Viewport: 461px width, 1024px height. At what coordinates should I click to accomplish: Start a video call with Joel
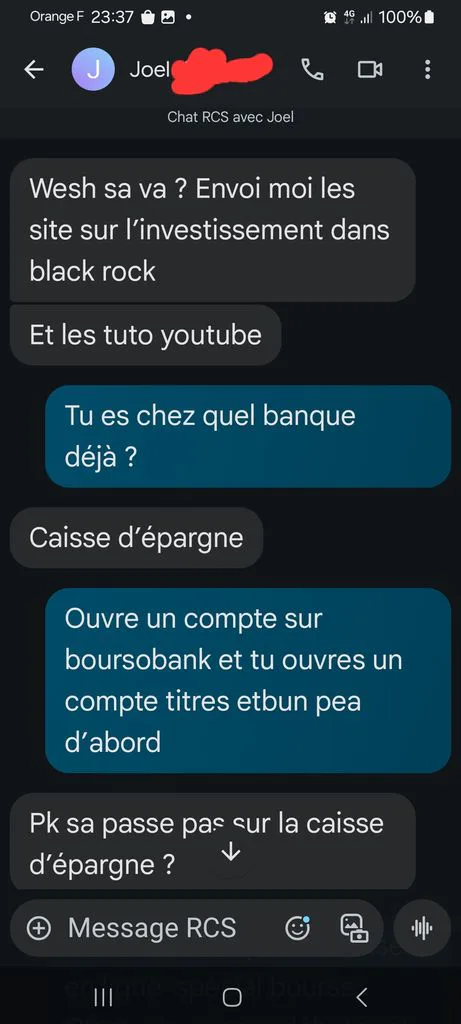[370, 69]
